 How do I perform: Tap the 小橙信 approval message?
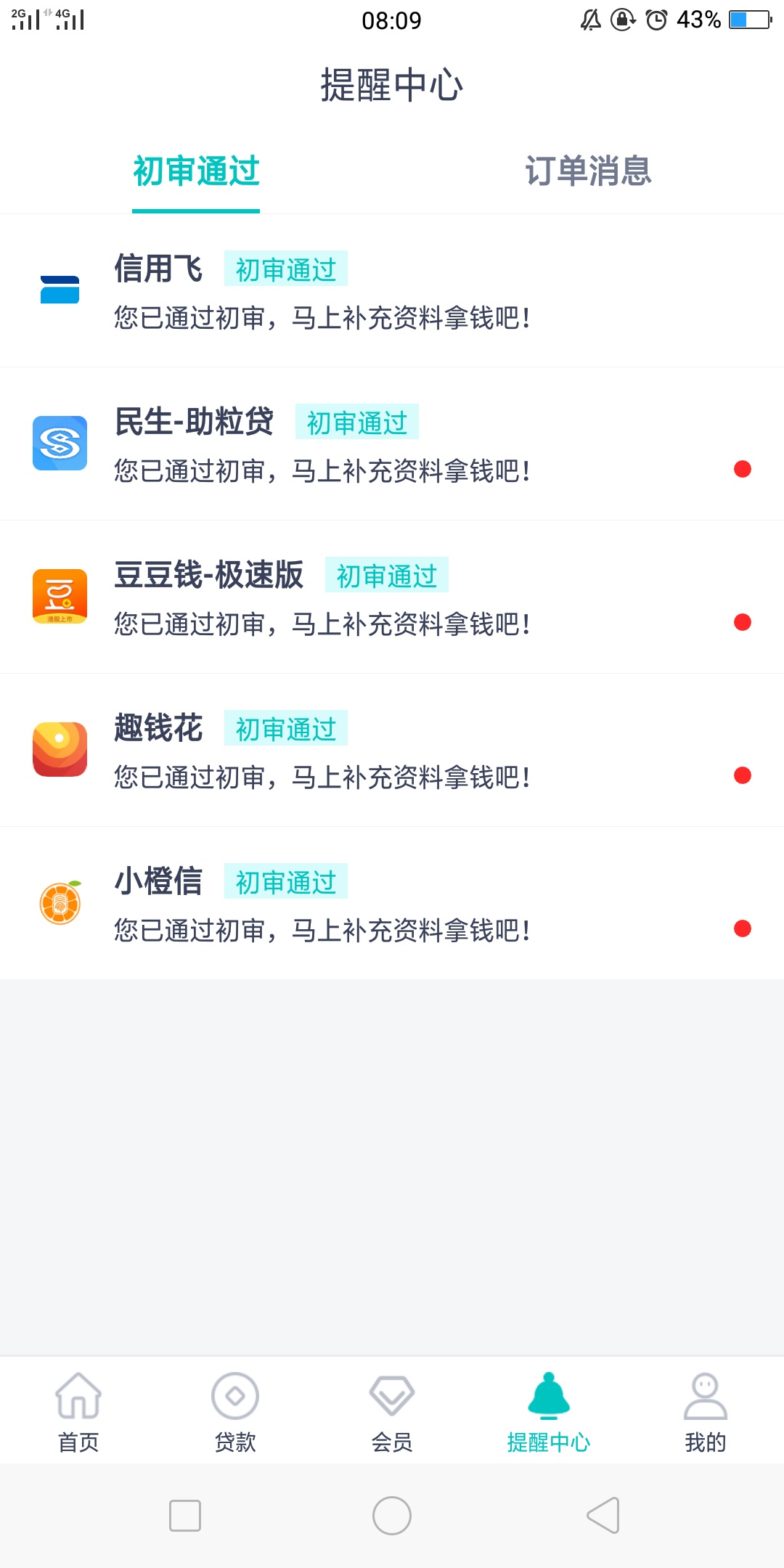(x=392, y=903)
